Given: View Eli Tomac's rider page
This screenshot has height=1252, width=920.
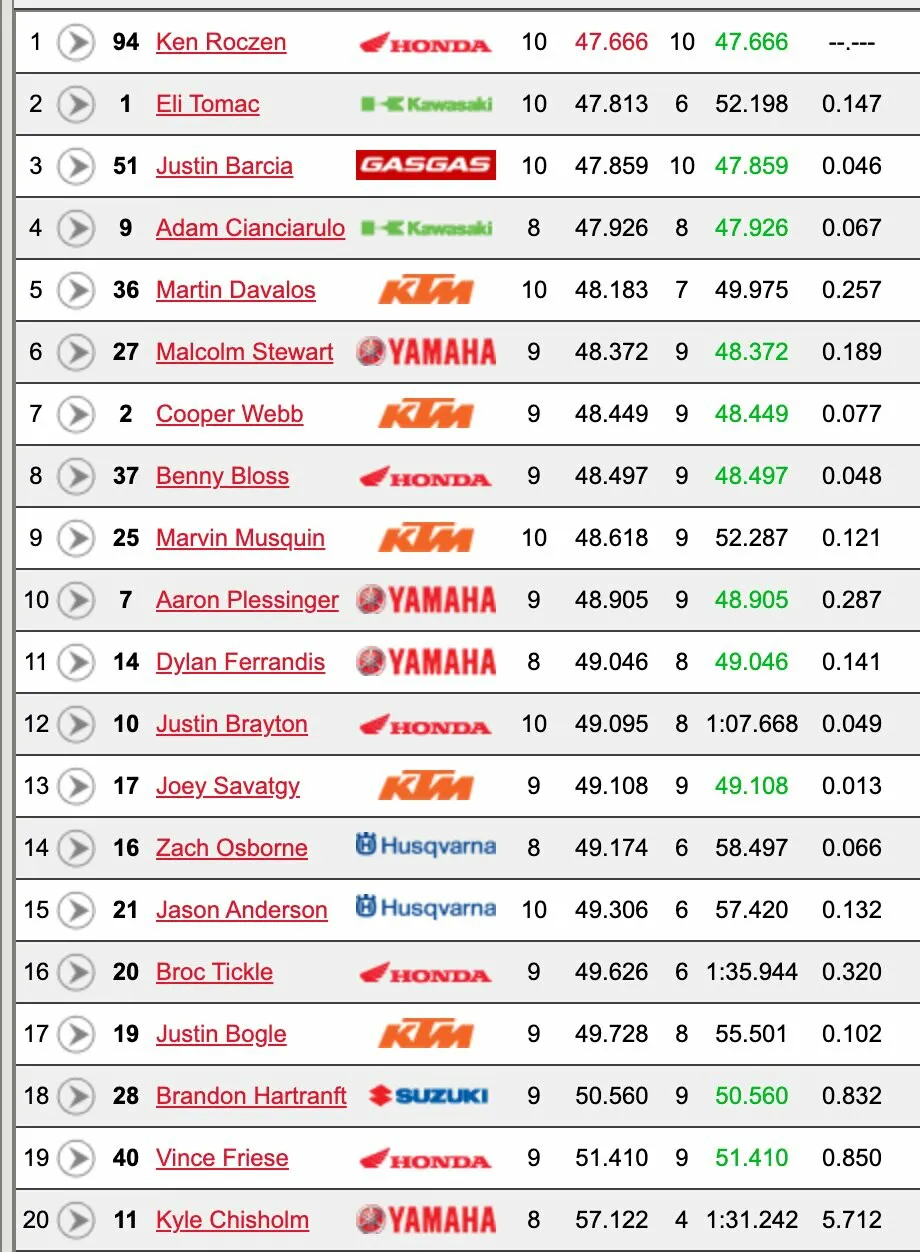Looking at the screenshot, I should coord(208,104).
